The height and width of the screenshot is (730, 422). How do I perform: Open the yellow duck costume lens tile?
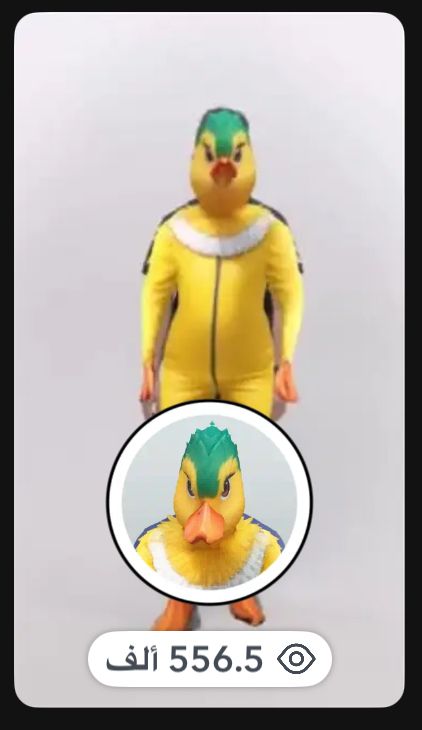coord(209,359)
